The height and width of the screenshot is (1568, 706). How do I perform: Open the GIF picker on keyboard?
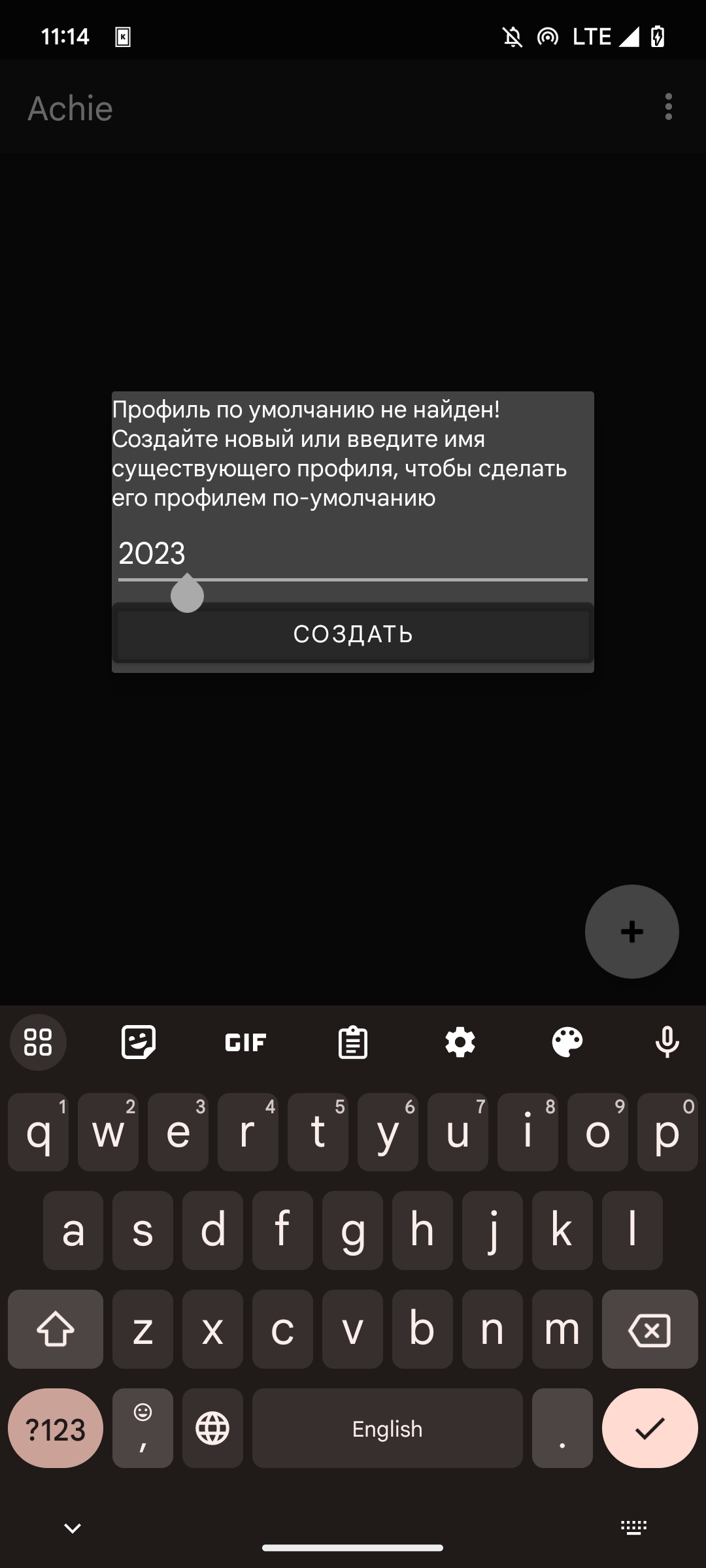point(246,1041)
